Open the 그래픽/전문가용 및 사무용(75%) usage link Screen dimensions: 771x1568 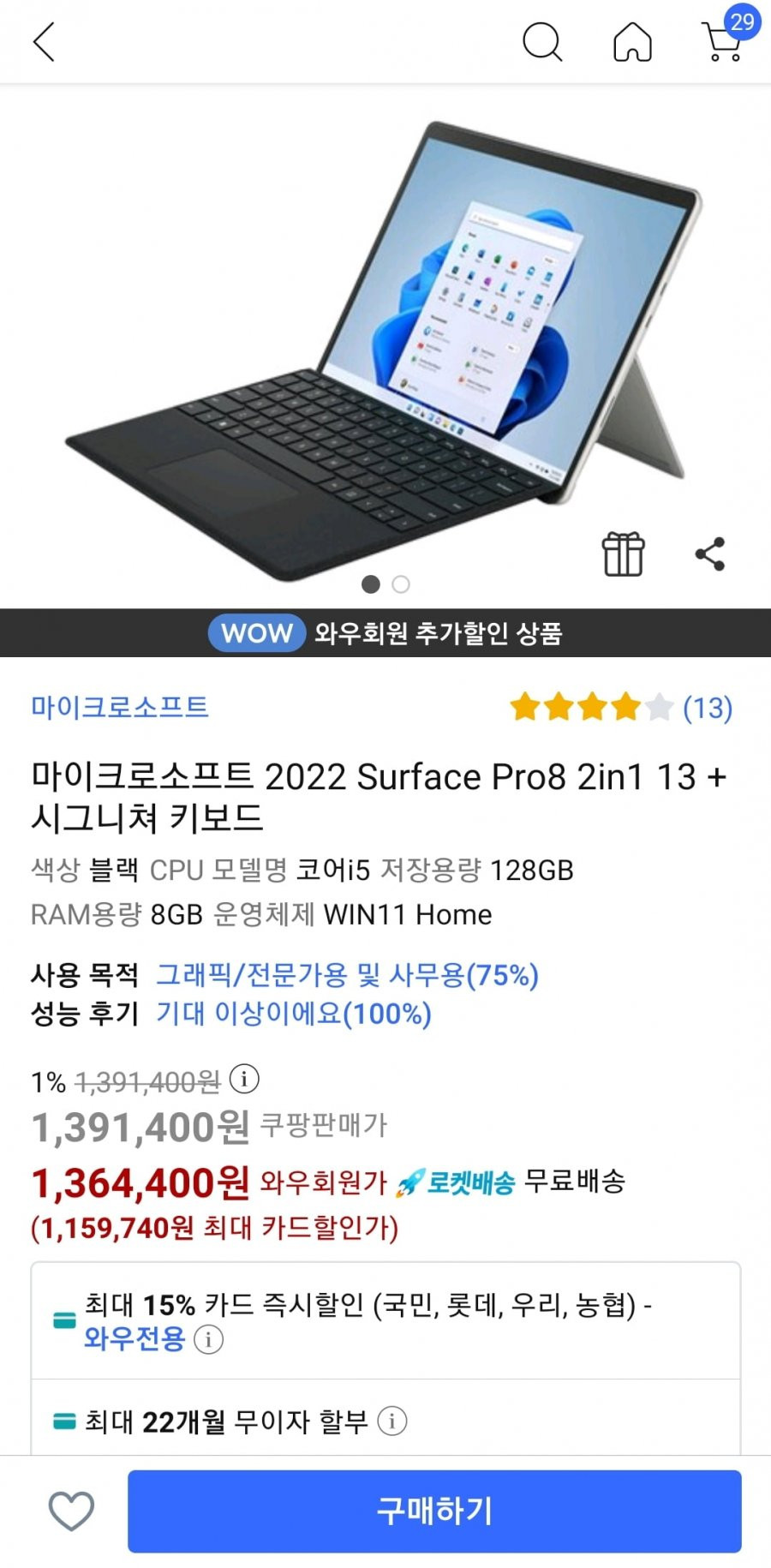click(347, 974)
